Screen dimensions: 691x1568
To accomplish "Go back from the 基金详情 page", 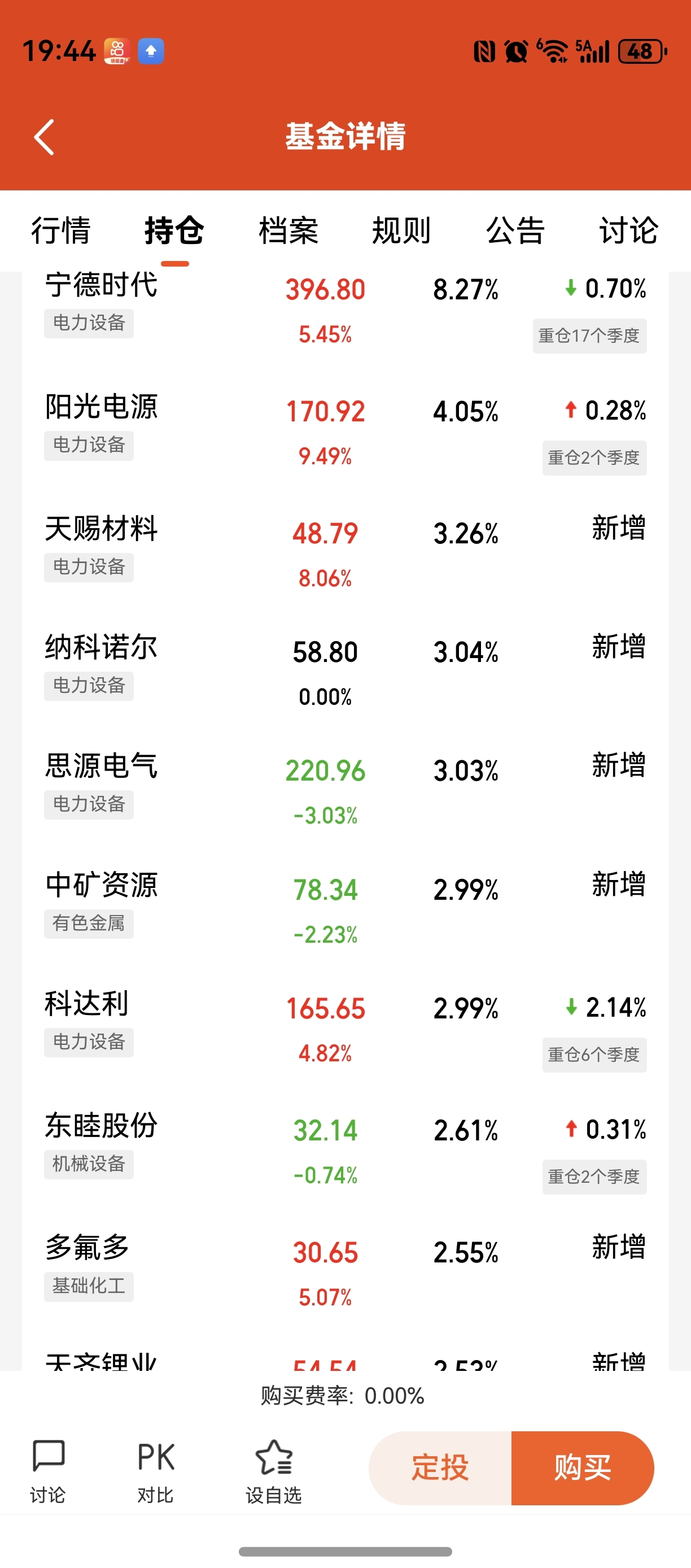I will [x=45, y=137].
